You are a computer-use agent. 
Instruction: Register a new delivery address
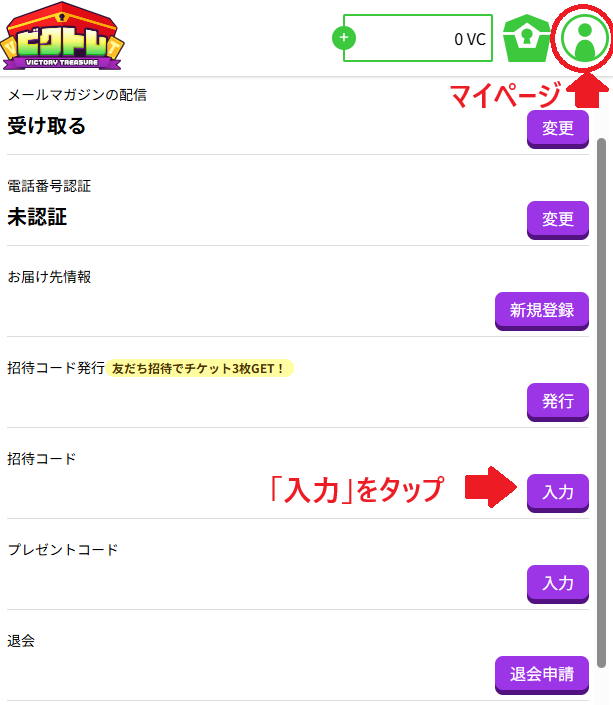(x=541, y=310)
